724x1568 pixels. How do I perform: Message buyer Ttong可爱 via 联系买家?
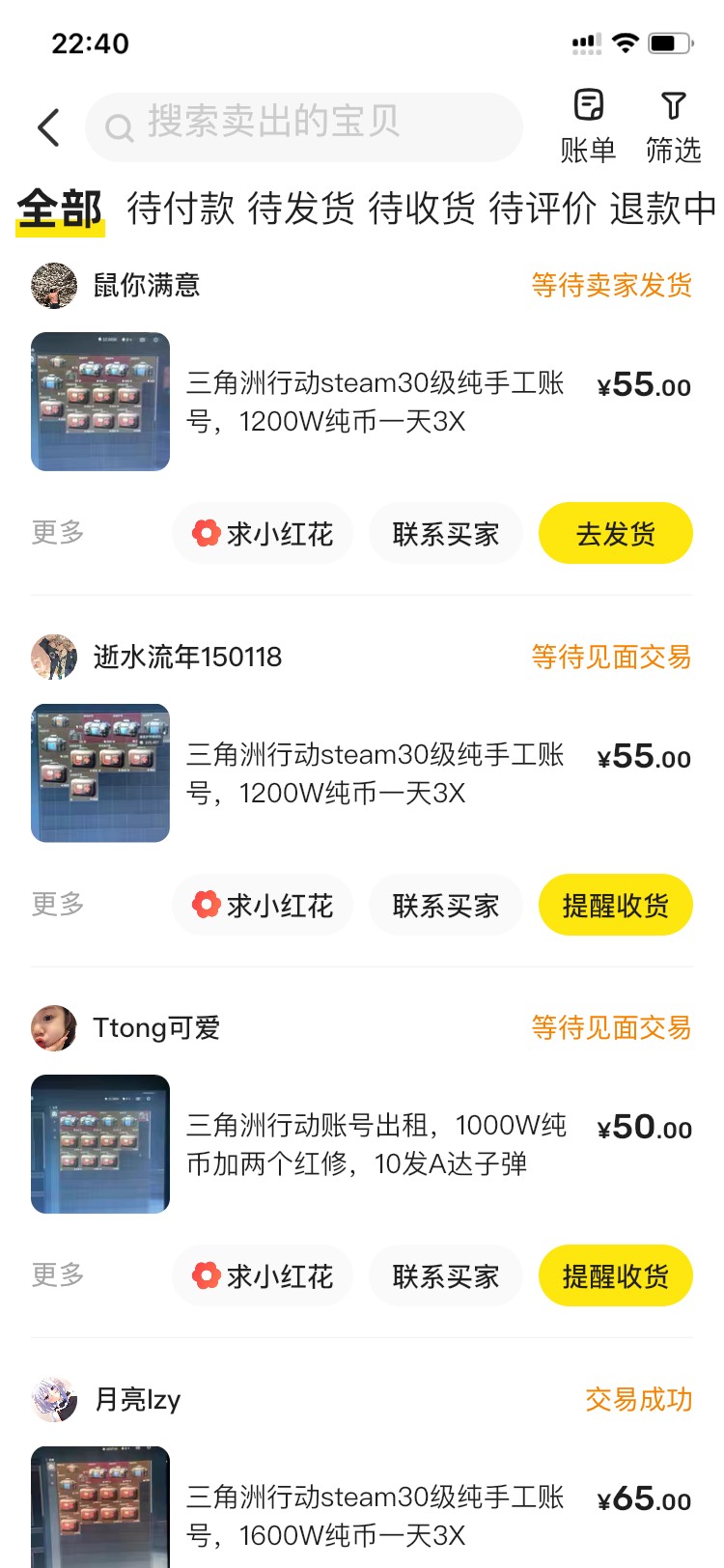tap(445, 1275)
